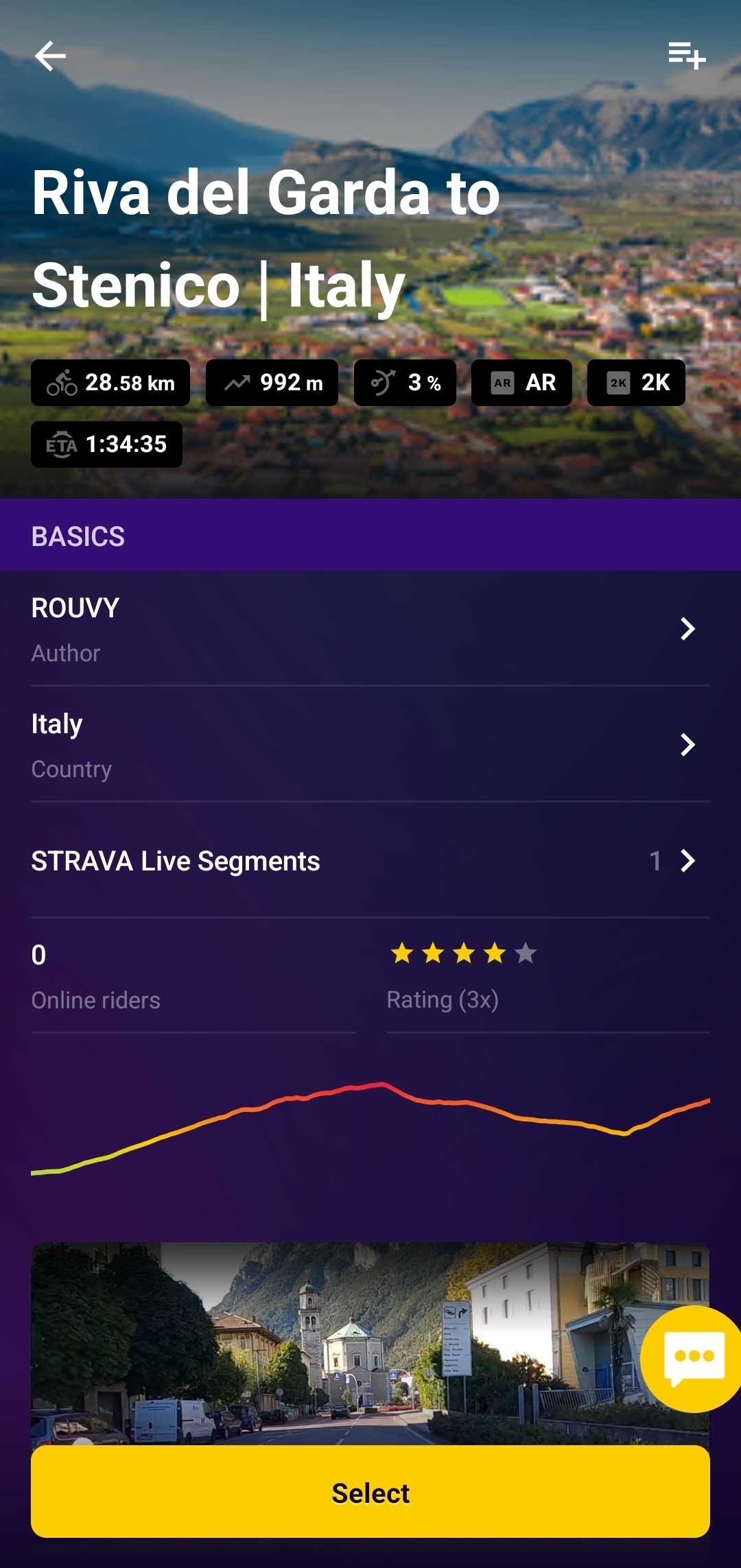Image resolution: width=741 pixels, height=1568 pixels.
Task: Open the chat support bubble
Action: (x=693, y=1358)
